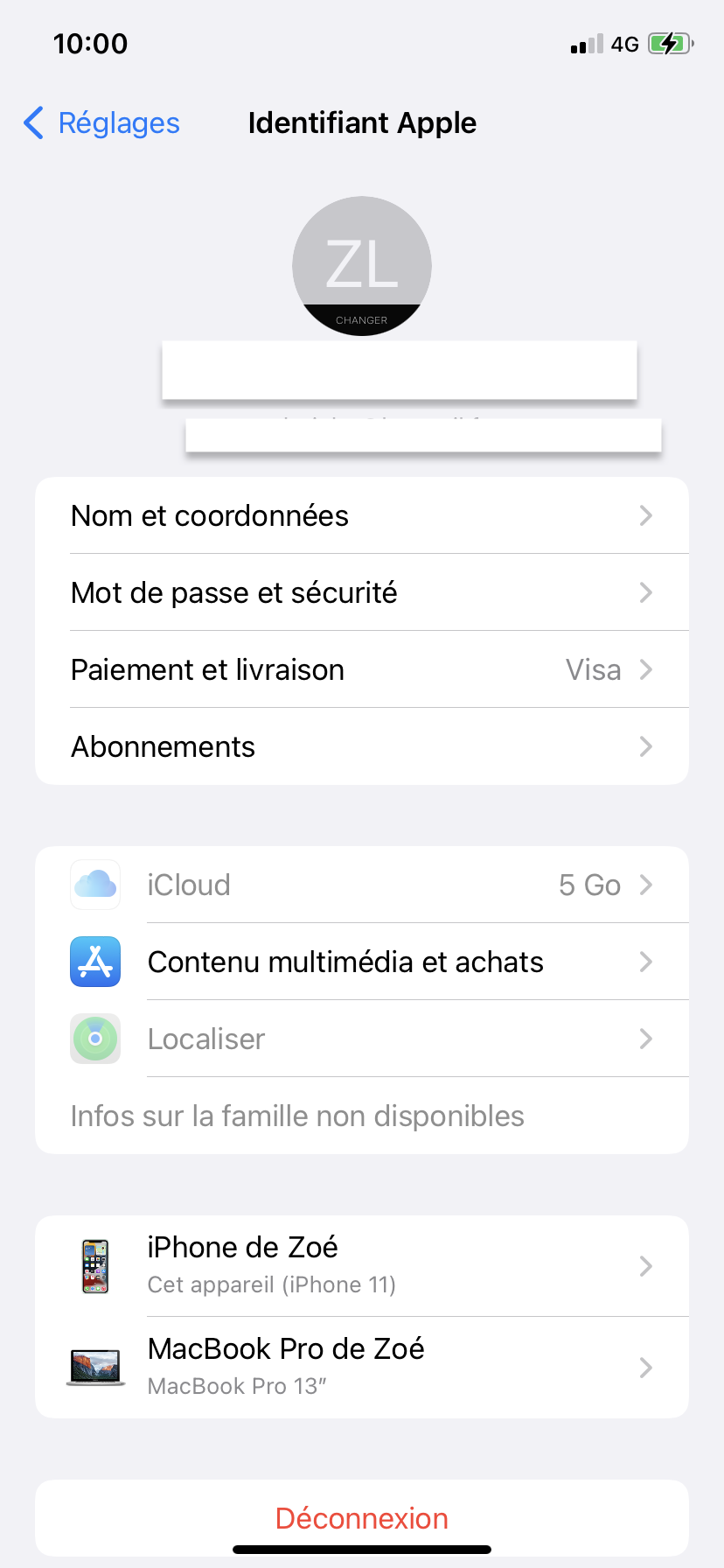This screenshot has width=724, height=1568.
Task: Open Mot de passe et sécurité
Action: [x=361, y=593]
